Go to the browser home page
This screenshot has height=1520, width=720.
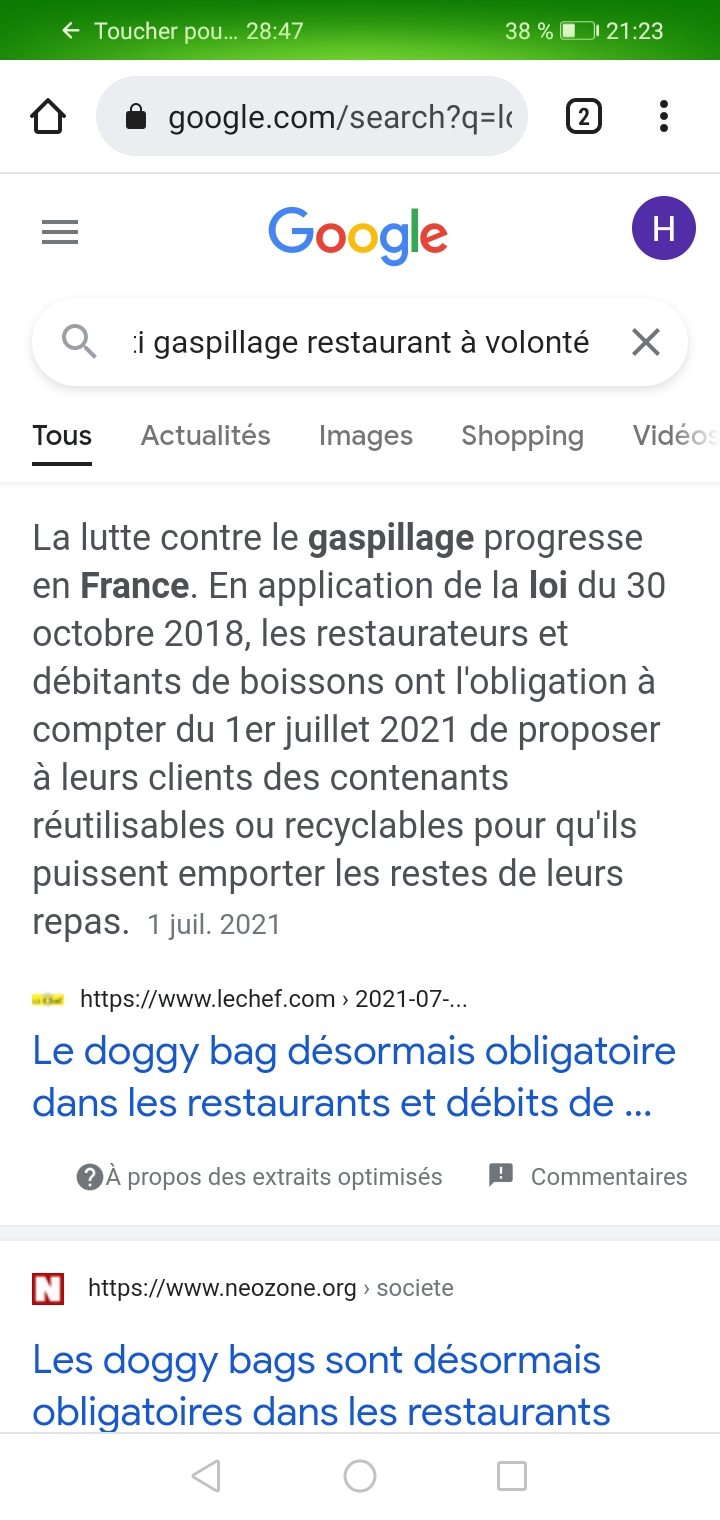click(x=48, y=118)
